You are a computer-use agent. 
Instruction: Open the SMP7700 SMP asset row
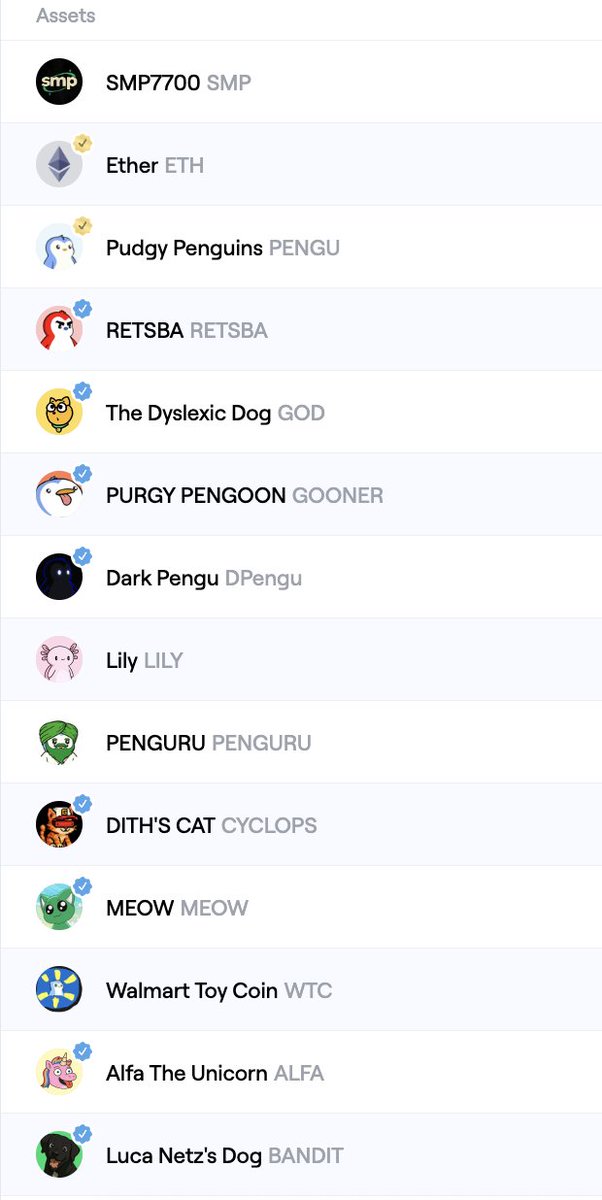(178, 83)
